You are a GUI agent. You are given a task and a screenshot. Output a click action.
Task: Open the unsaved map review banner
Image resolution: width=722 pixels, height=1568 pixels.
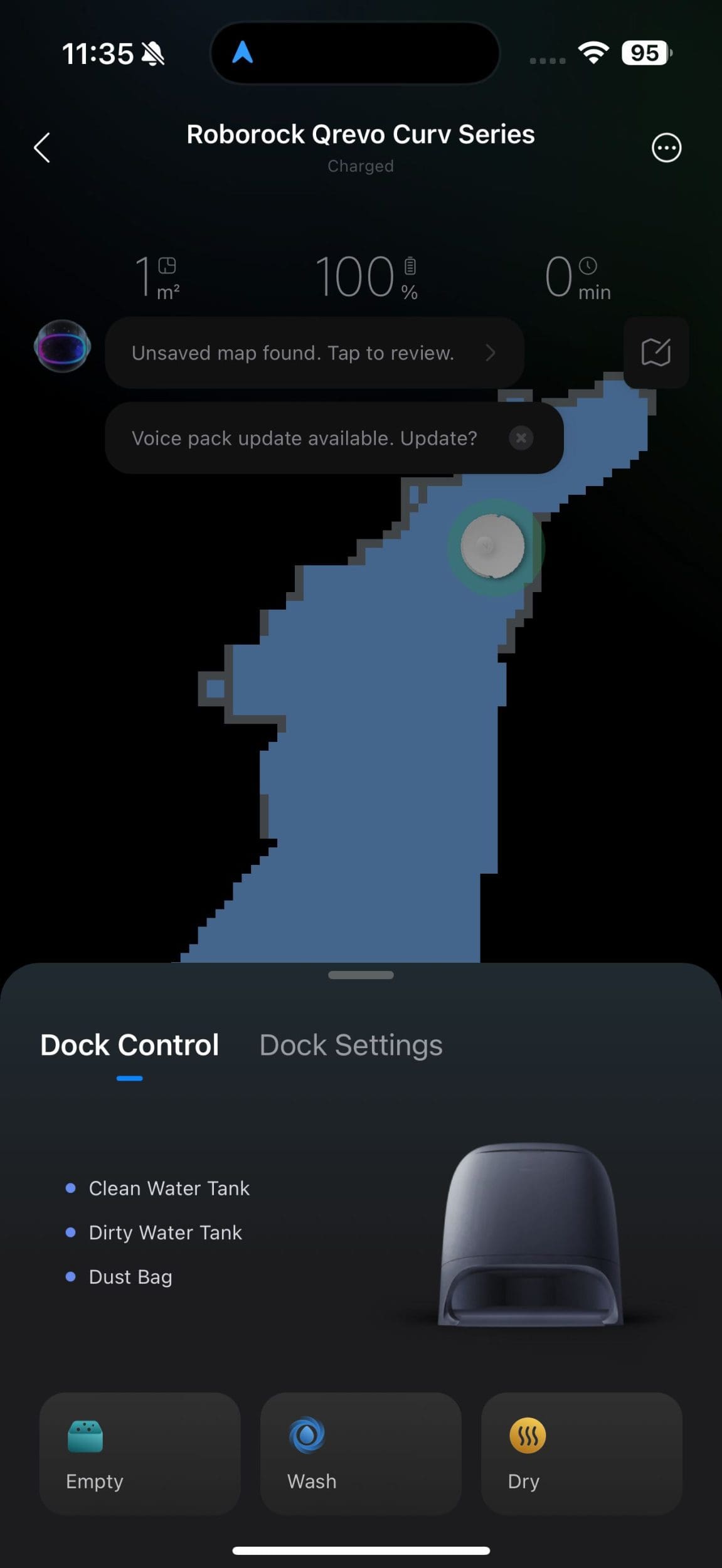coord(314,353)
